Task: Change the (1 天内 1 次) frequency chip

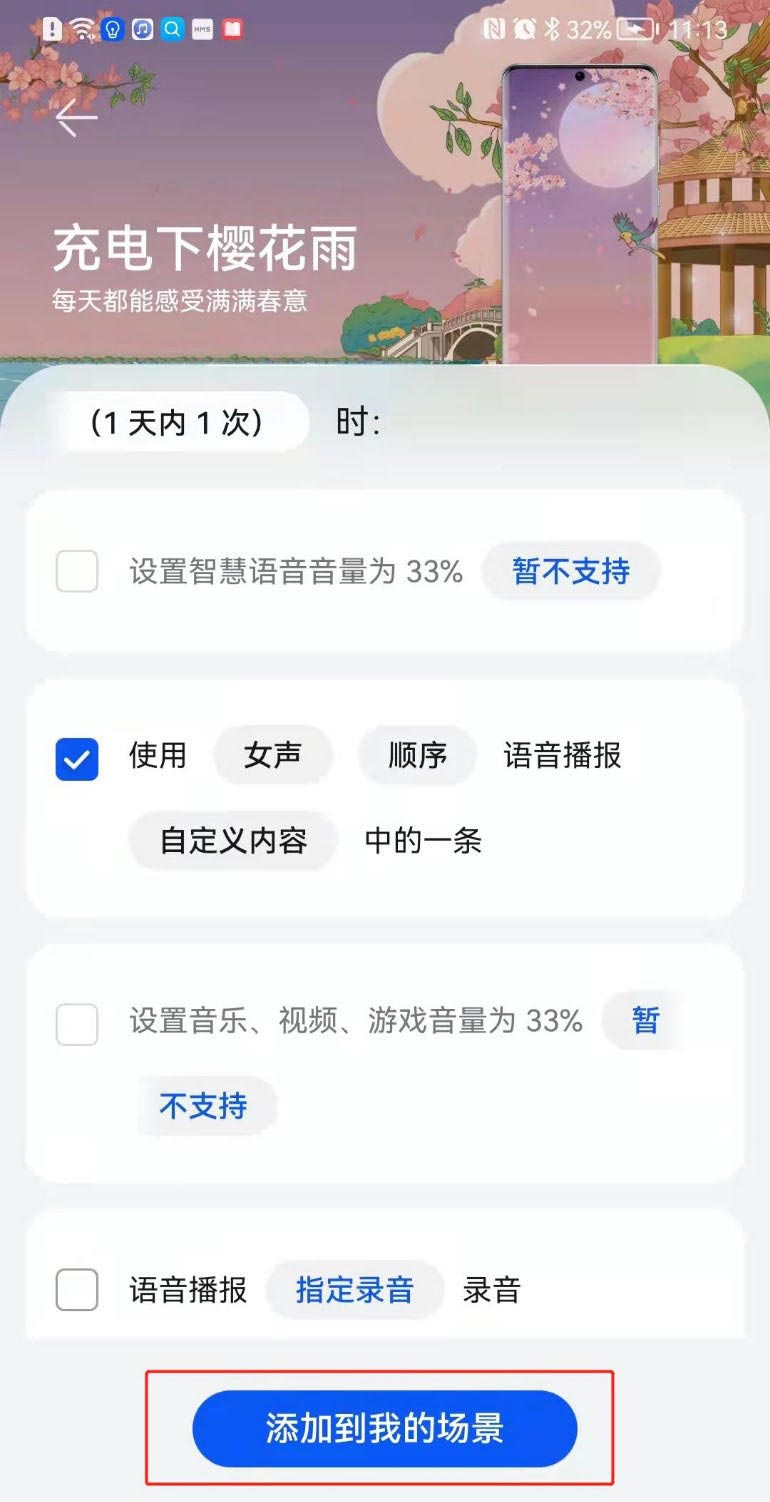Action: (177, 423)
